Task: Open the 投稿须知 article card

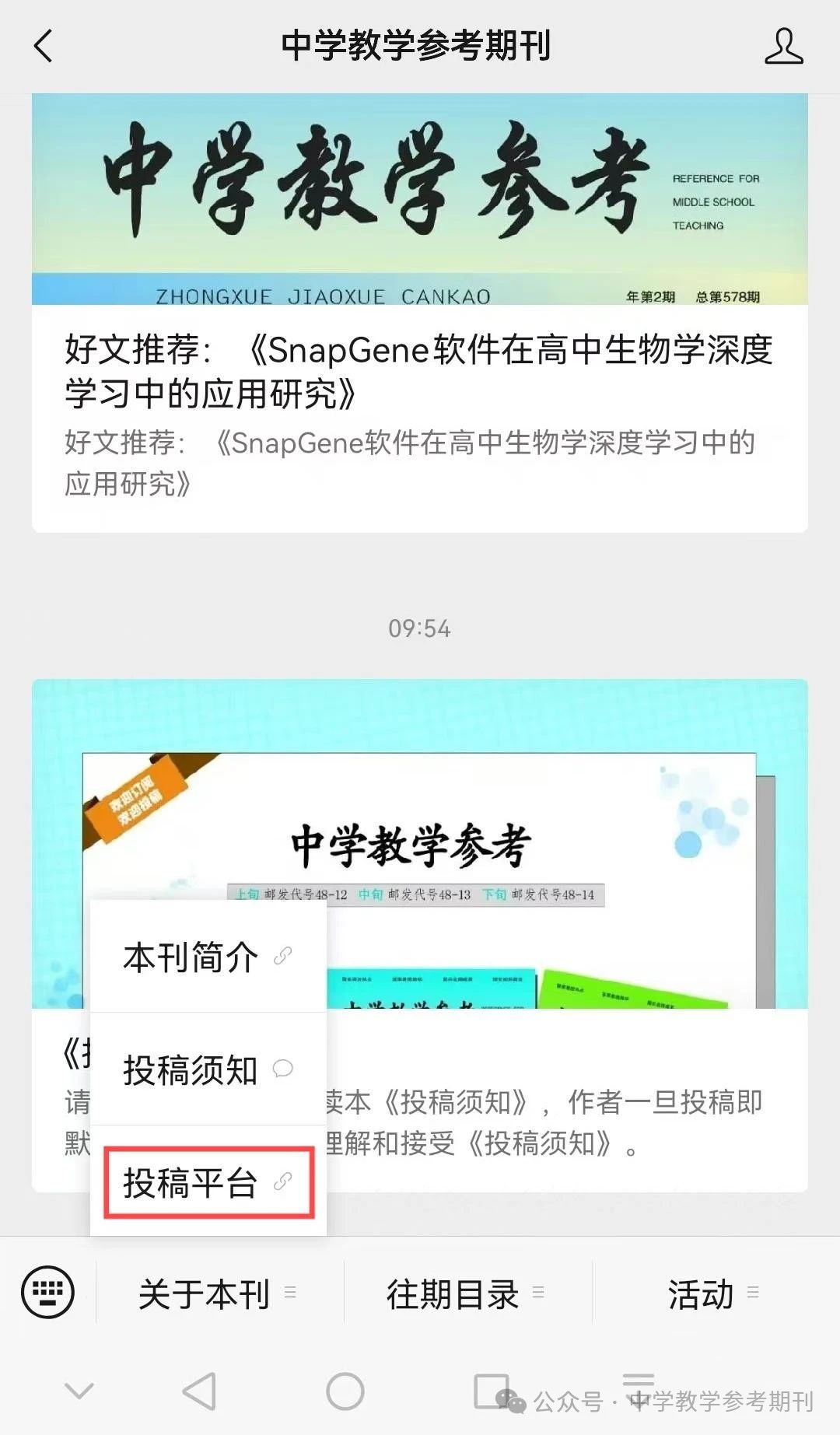Action: coord(544,1120)
